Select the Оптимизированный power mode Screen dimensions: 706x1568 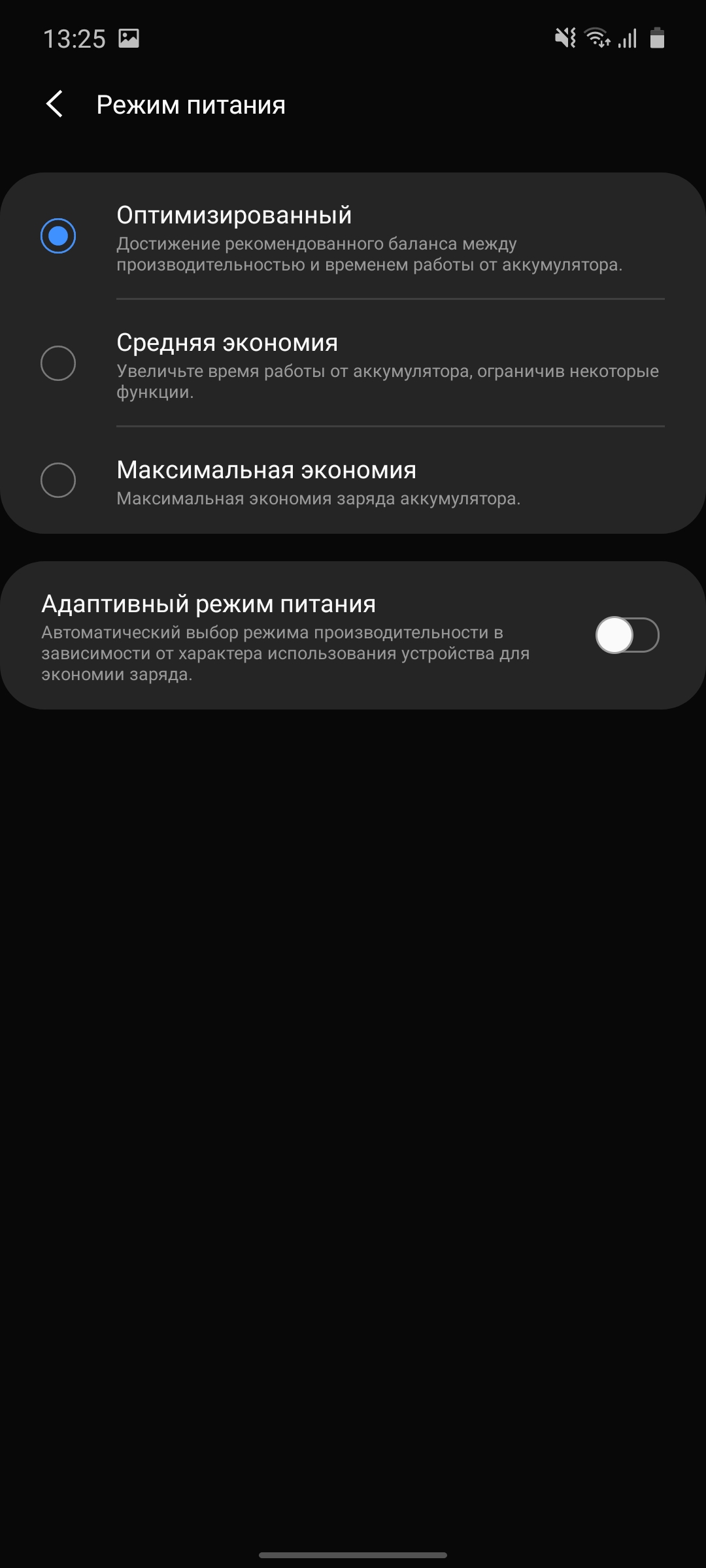pyautogui.click(x=58, y=236)
